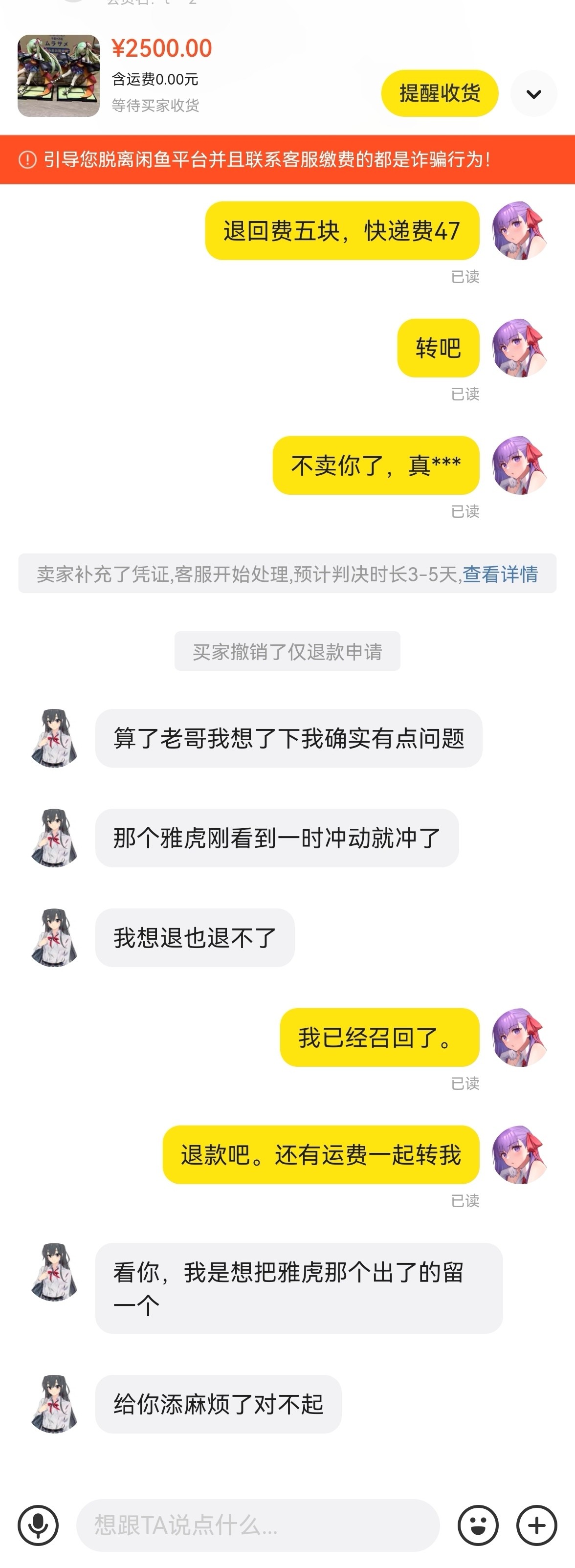Expand the order options chevron
575x1568 pixels.
[533, 94]
